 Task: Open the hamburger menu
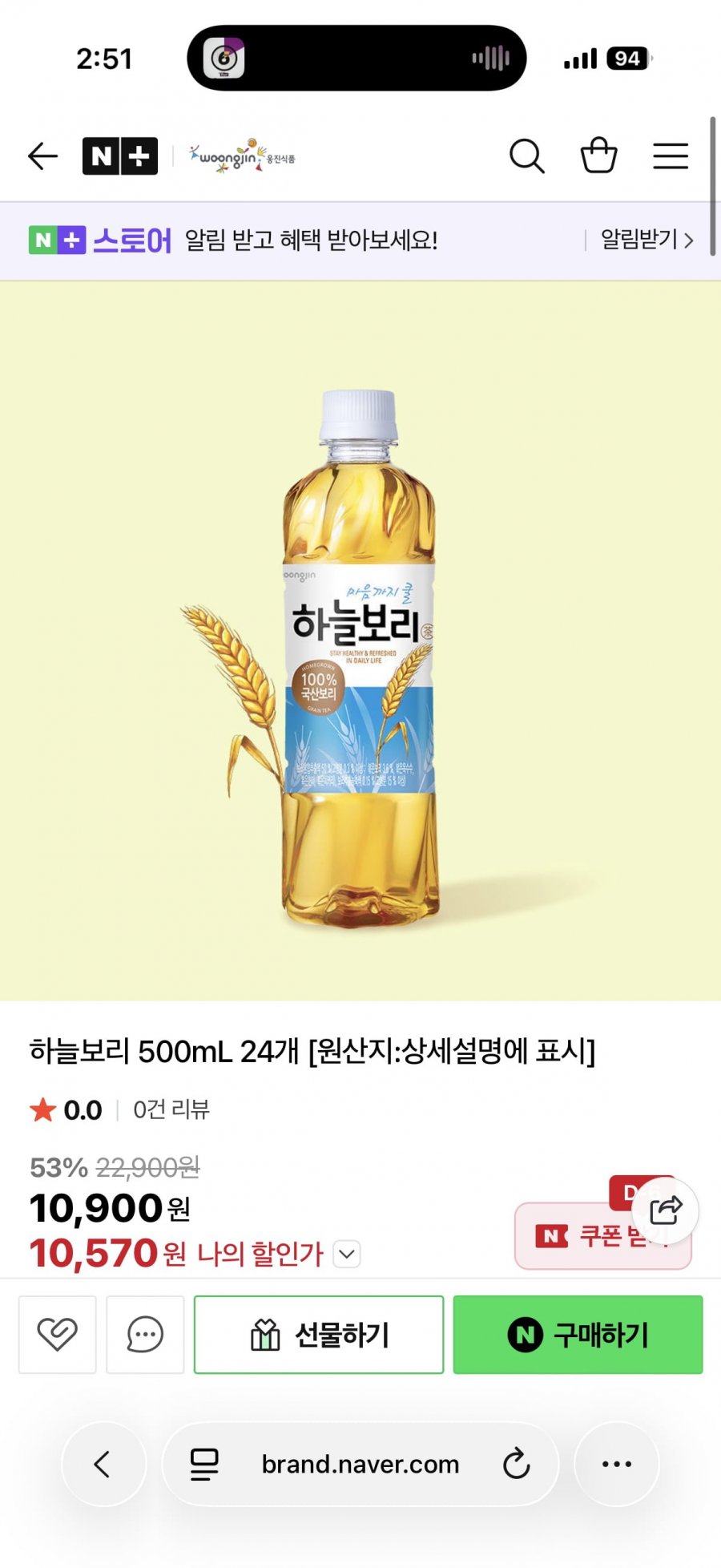click(x=671, y=156)
